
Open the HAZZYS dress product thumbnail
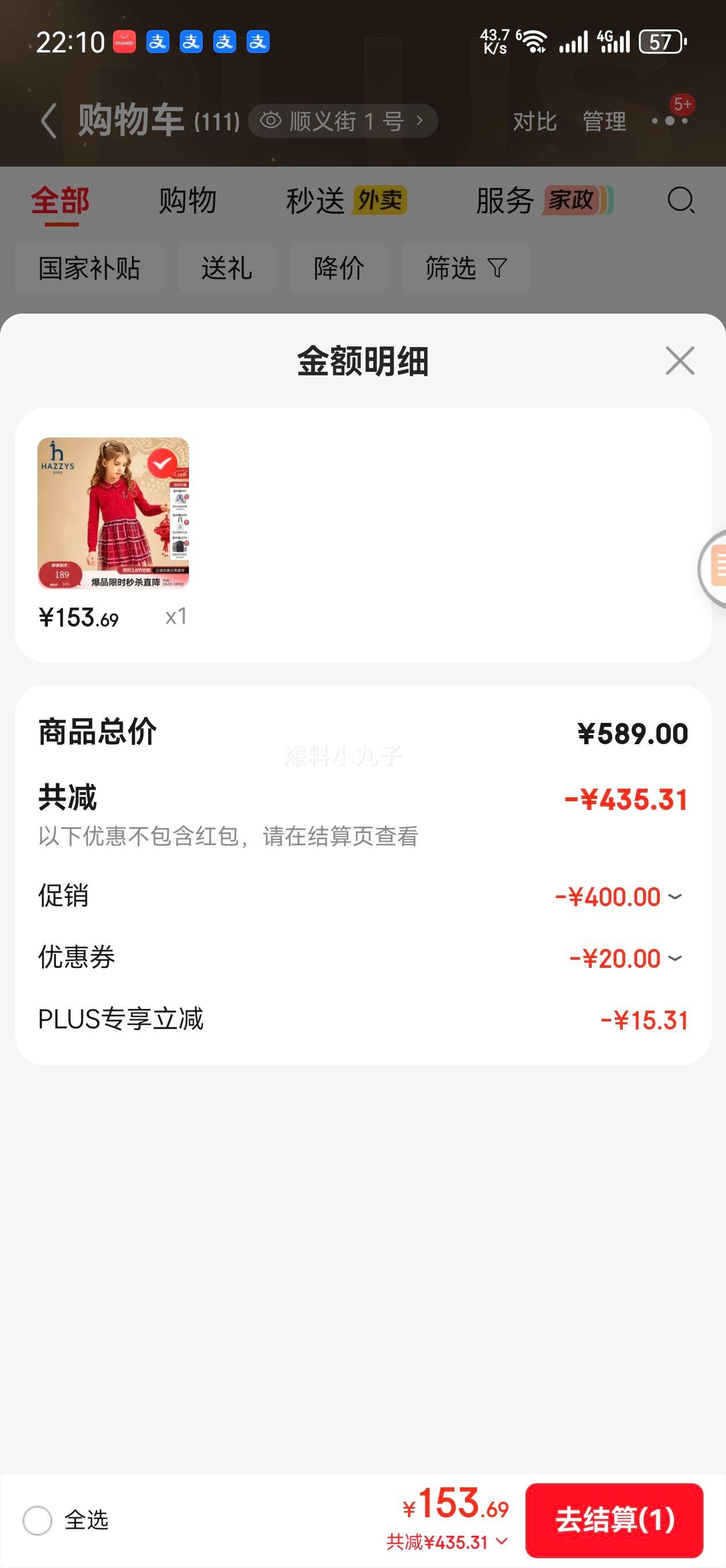click(x=113, y=513)
